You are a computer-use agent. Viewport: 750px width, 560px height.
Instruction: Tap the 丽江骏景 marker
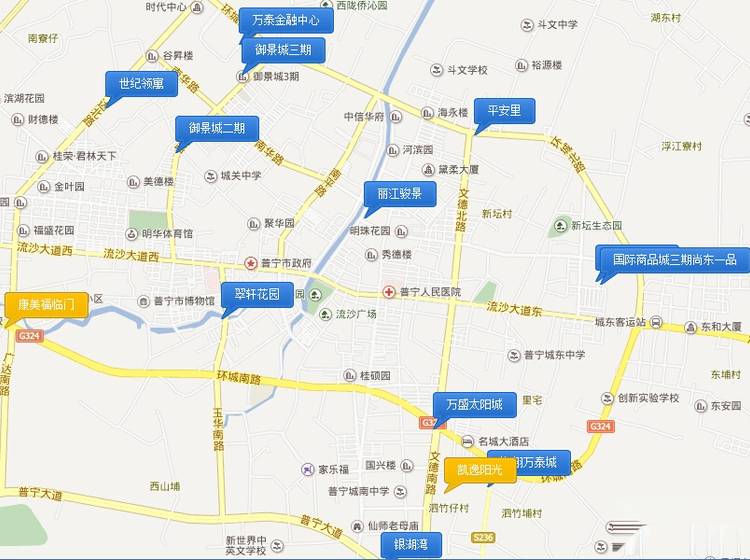399,194
